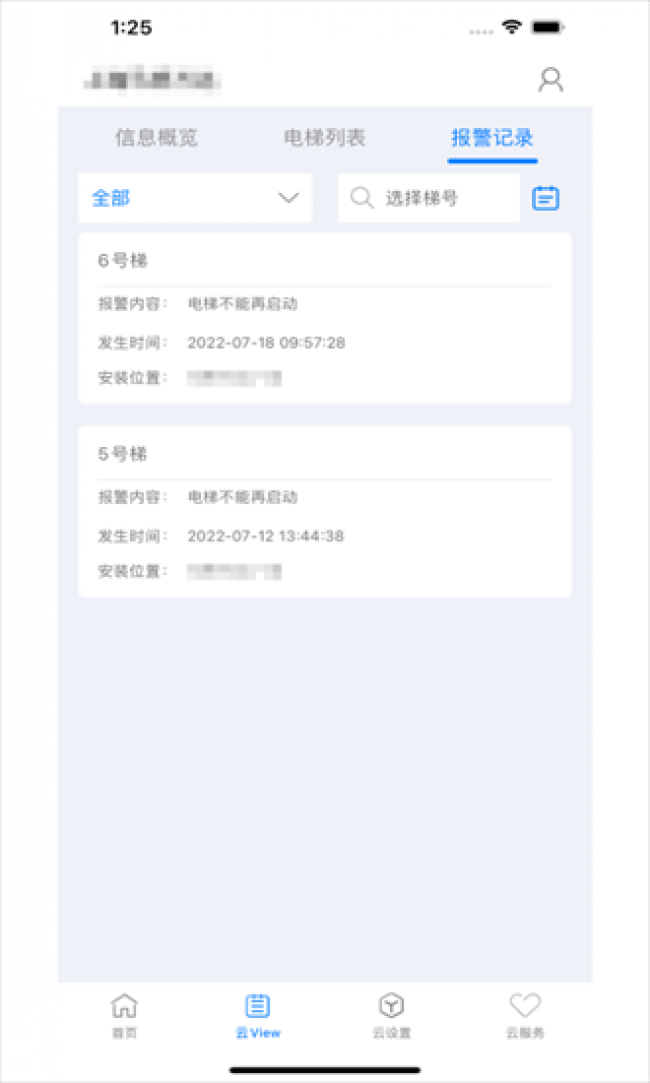Select the 云View bottom tab
This screenshot has width=650, height=1083.
[258, 1016]
